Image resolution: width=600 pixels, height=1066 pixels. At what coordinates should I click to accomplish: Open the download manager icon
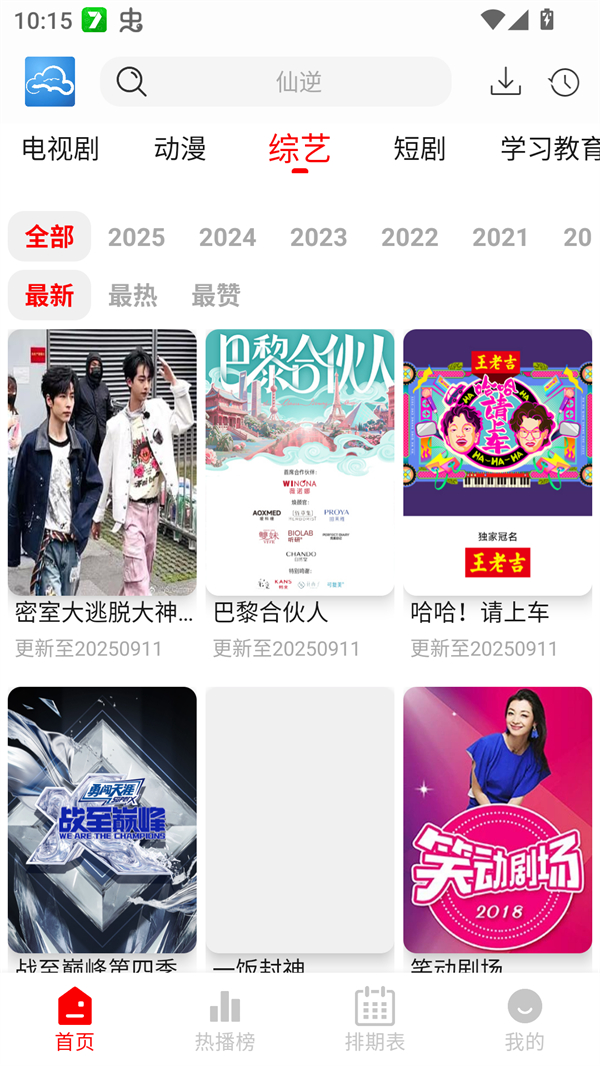(505, 82)
